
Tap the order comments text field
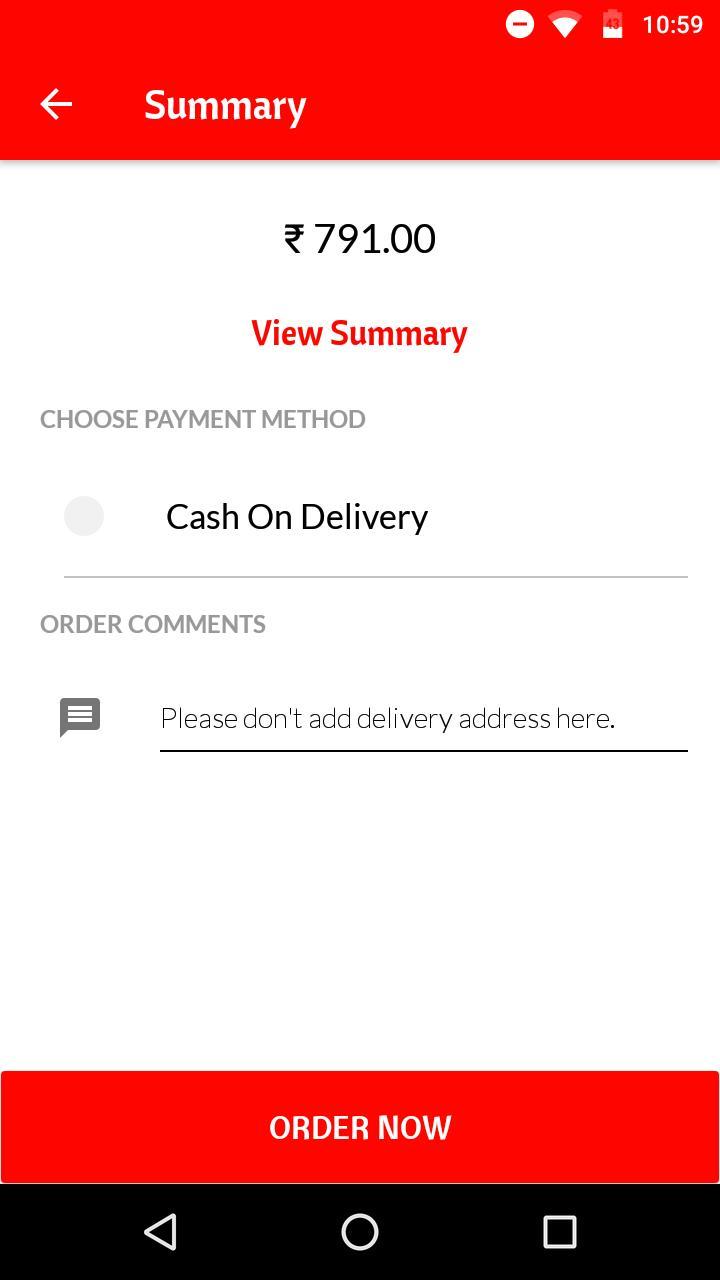[x=423, y=718]
